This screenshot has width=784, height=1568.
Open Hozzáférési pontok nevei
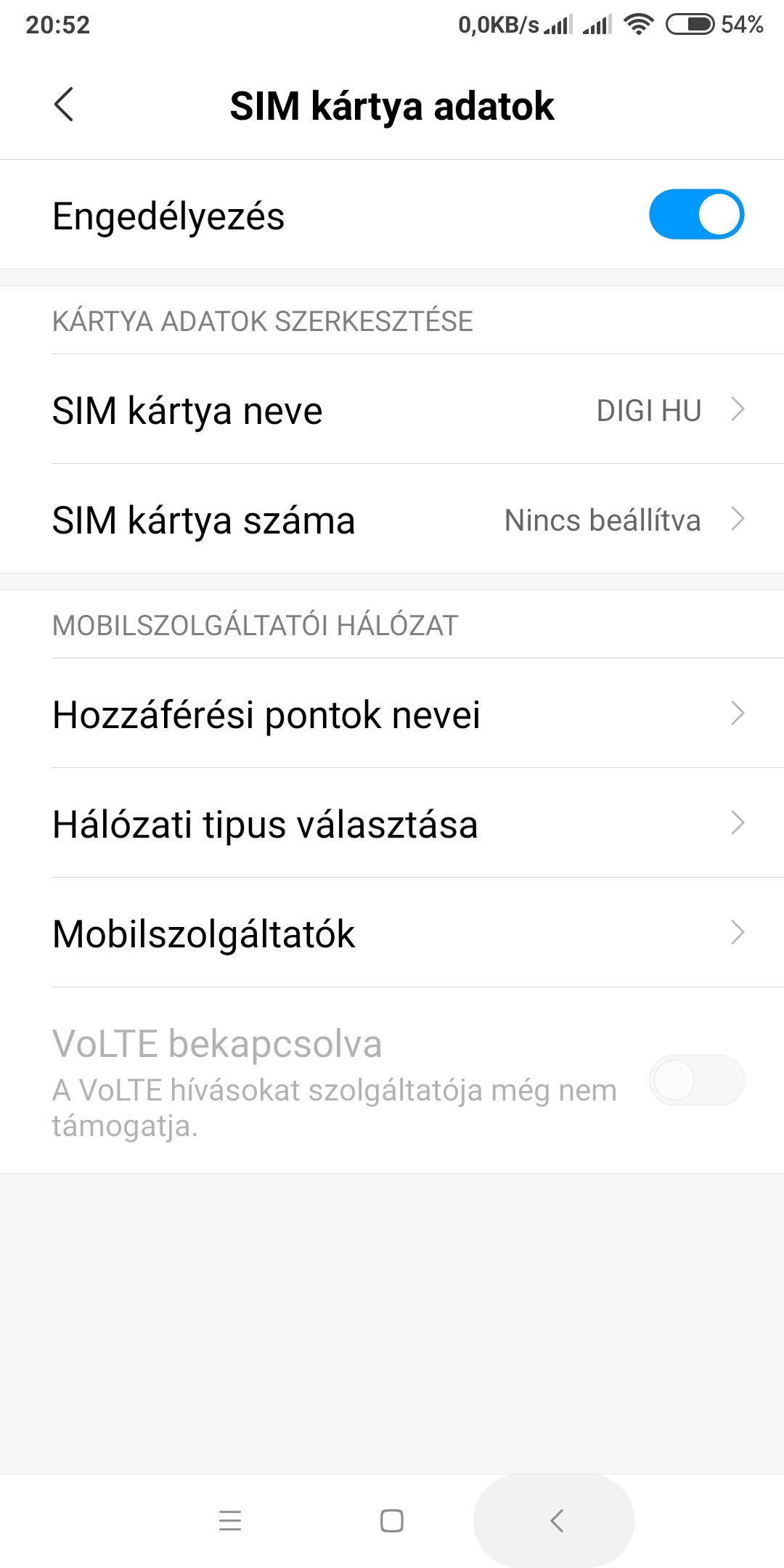click(x=392, y=714)
